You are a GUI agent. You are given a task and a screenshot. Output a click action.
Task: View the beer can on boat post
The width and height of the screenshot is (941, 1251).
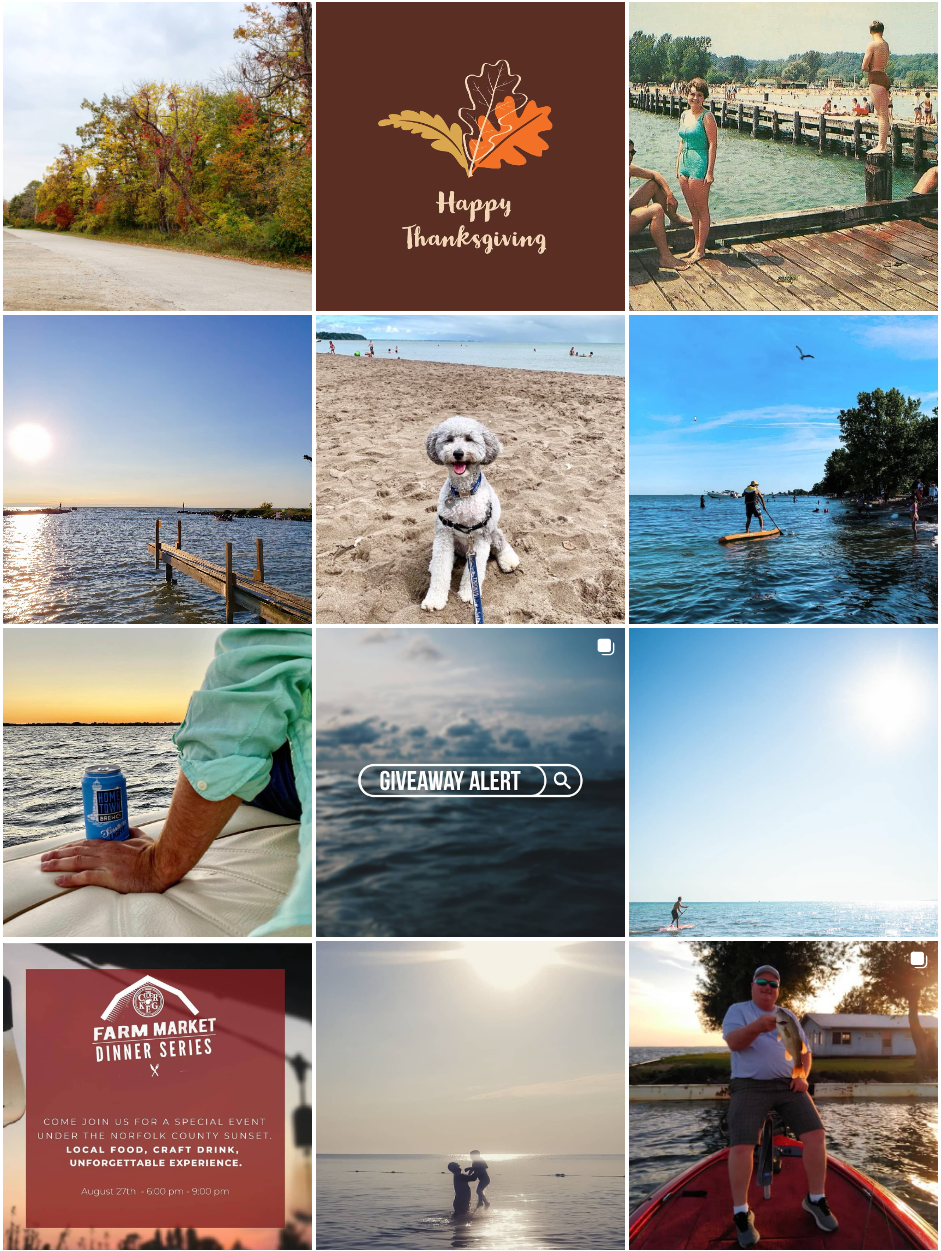click(x=157, y=782)
